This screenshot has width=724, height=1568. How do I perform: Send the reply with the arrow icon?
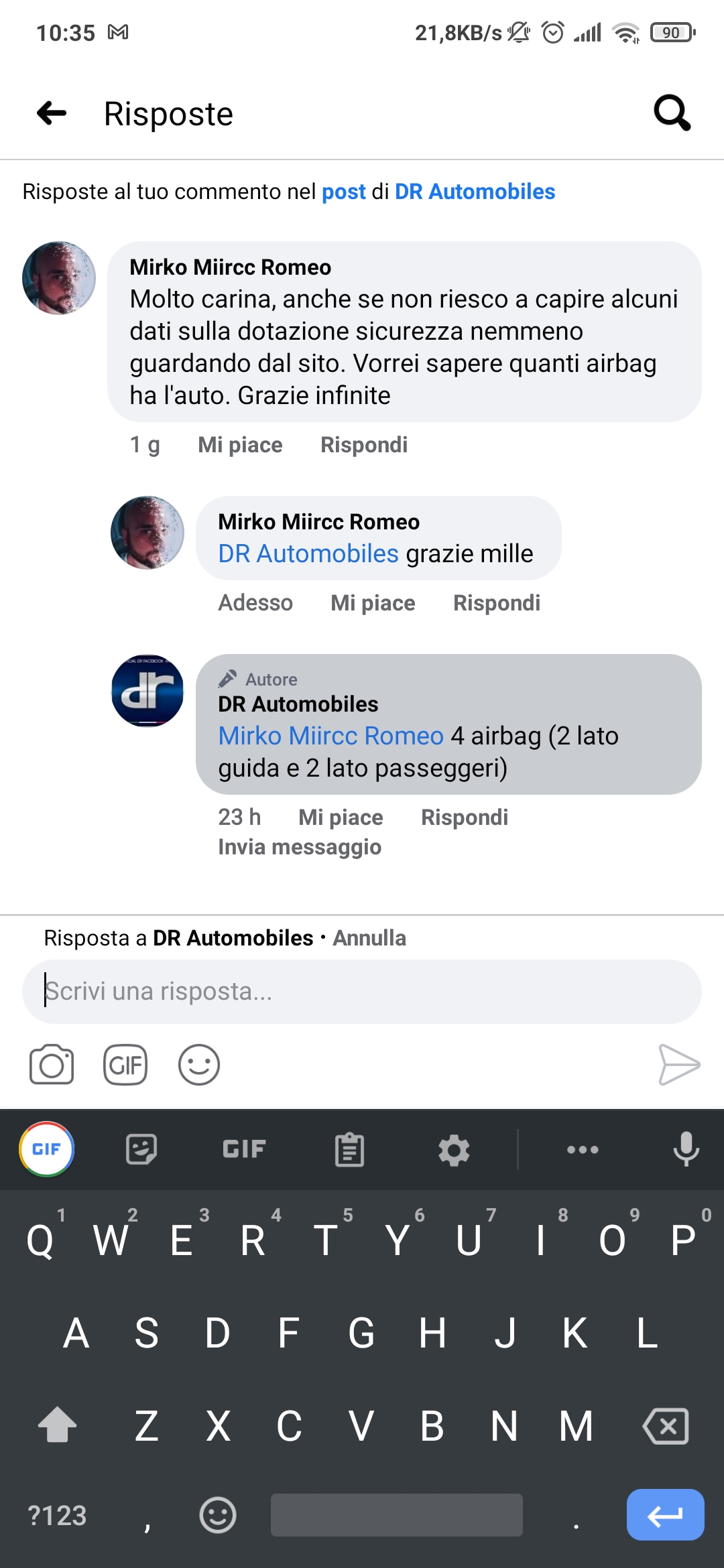tap(678, 1065)
